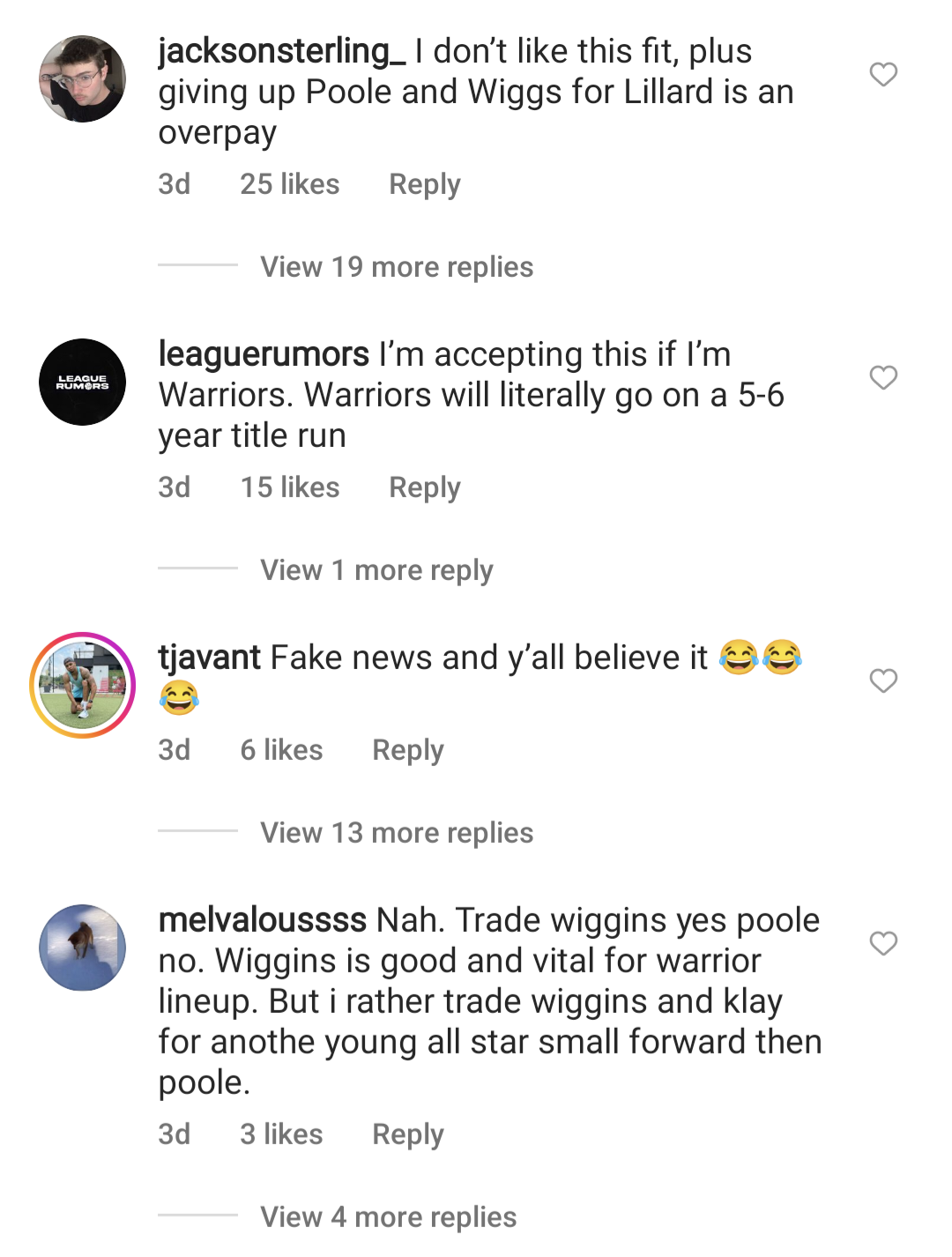Like tjavant's comment
The image size is (952, 1257).
tap(883, 681)
